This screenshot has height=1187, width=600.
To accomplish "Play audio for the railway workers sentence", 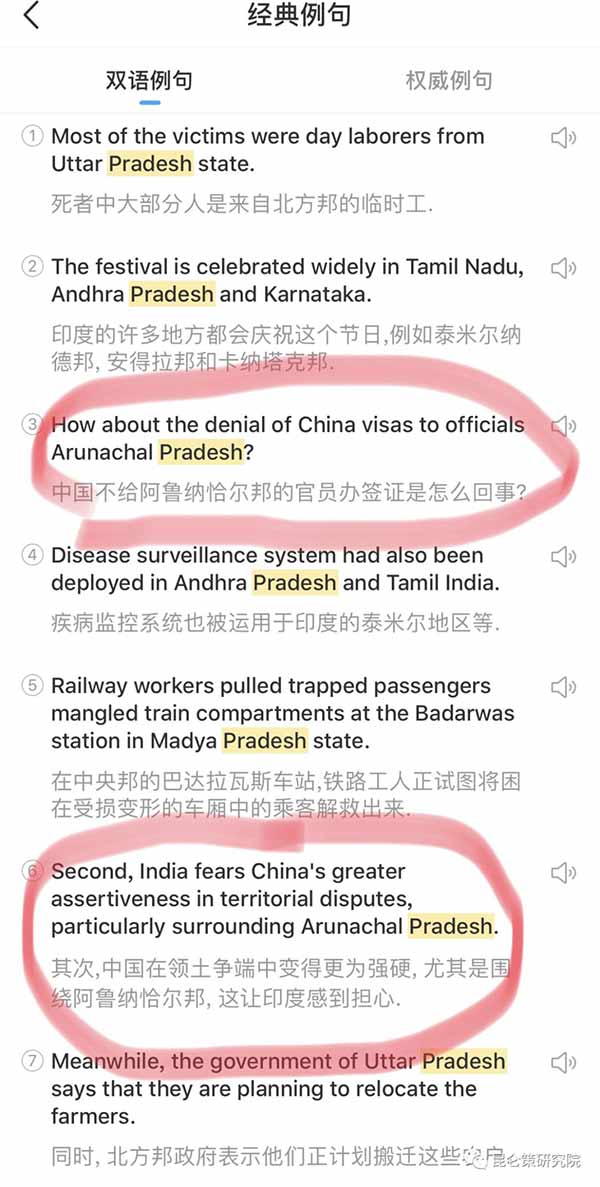I will click(x=564, y=687).
